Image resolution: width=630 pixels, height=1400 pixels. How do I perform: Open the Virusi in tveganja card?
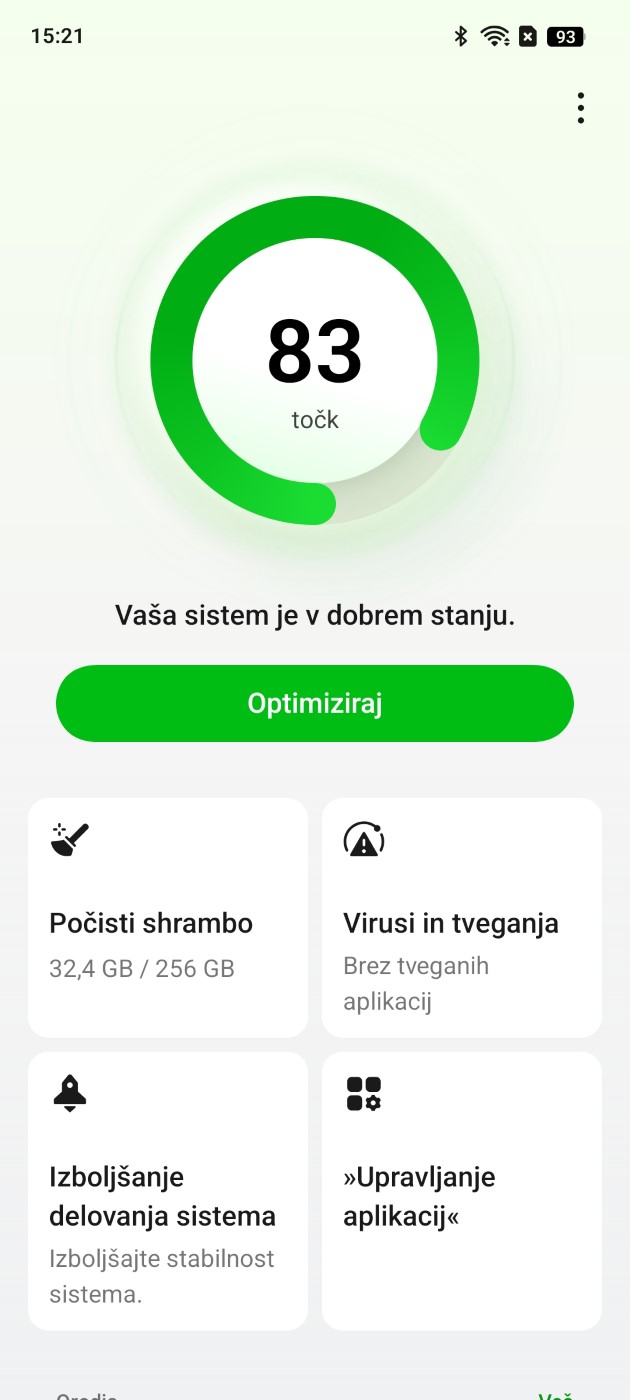462,917
